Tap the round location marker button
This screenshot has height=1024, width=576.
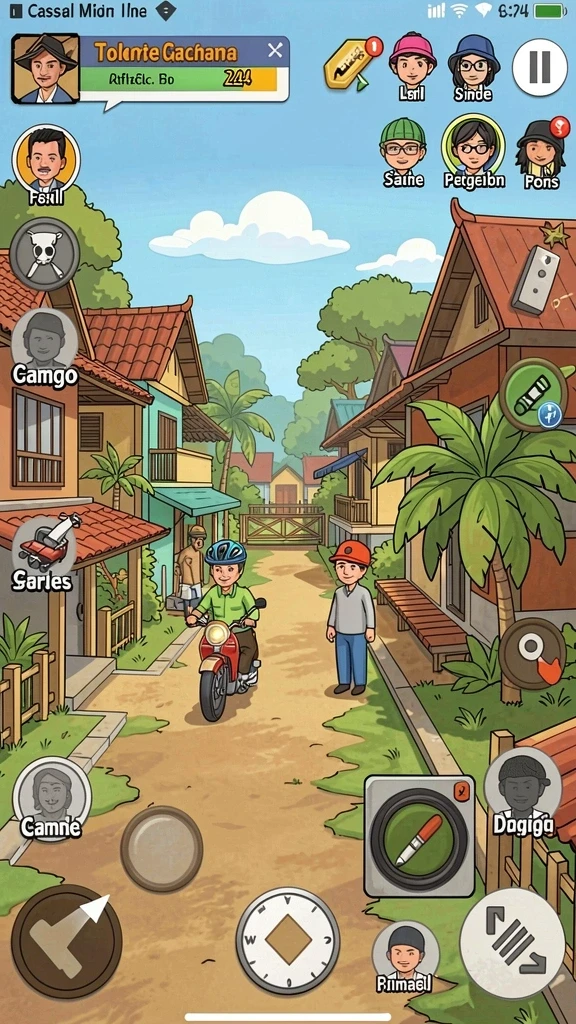(x=532, y=653)
